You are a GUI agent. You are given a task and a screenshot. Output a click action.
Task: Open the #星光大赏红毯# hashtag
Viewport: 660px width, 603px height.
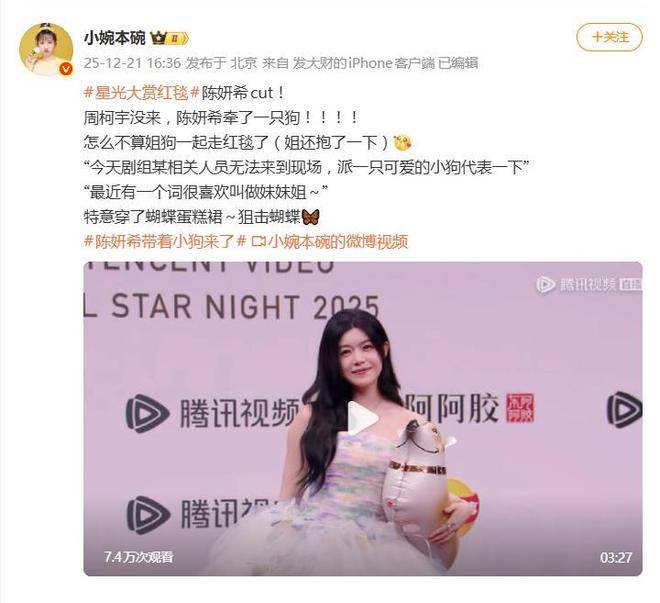(x=136, y=92)
